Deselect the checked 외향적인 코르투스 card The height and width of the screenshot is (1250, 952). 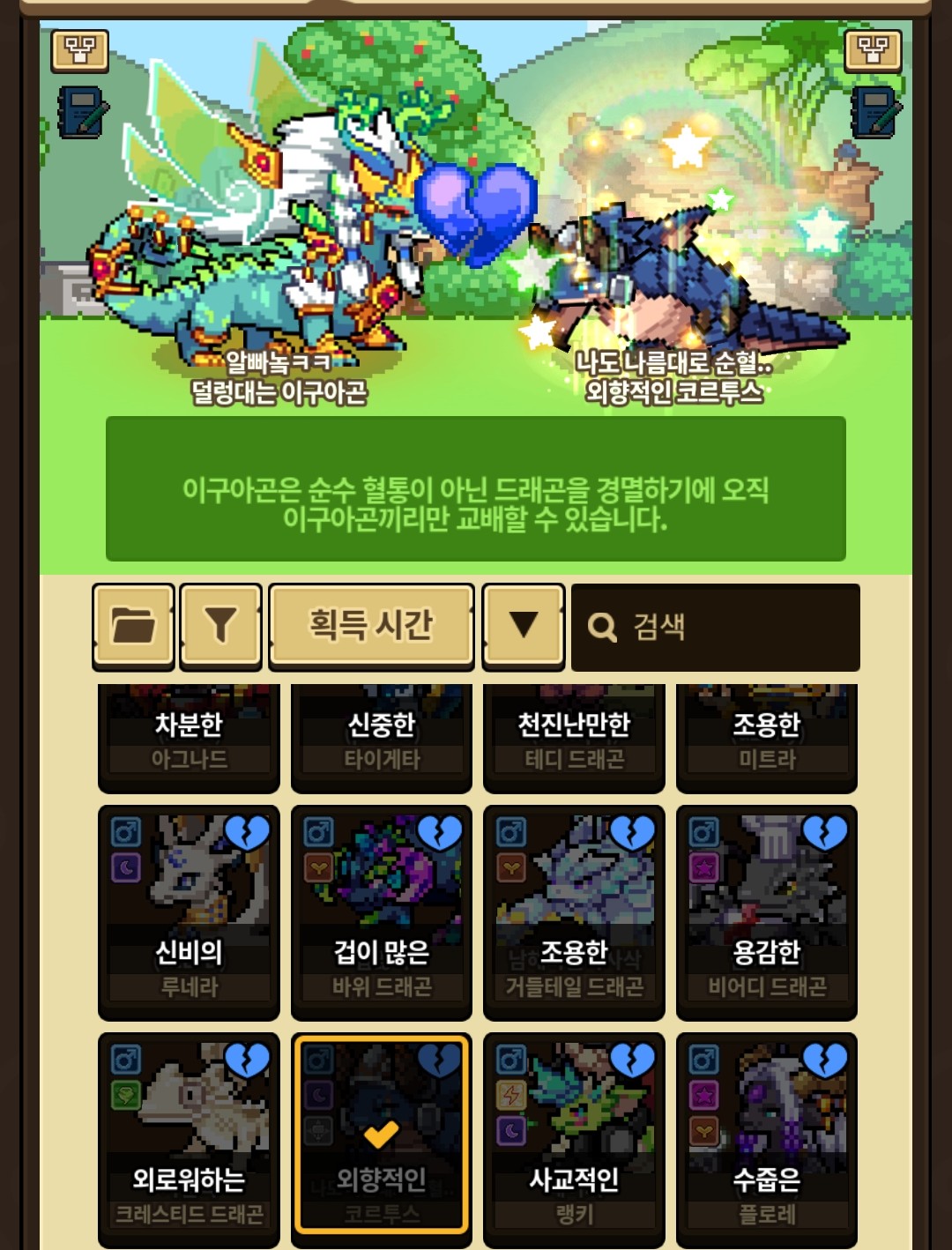(x=382, y=1135)
